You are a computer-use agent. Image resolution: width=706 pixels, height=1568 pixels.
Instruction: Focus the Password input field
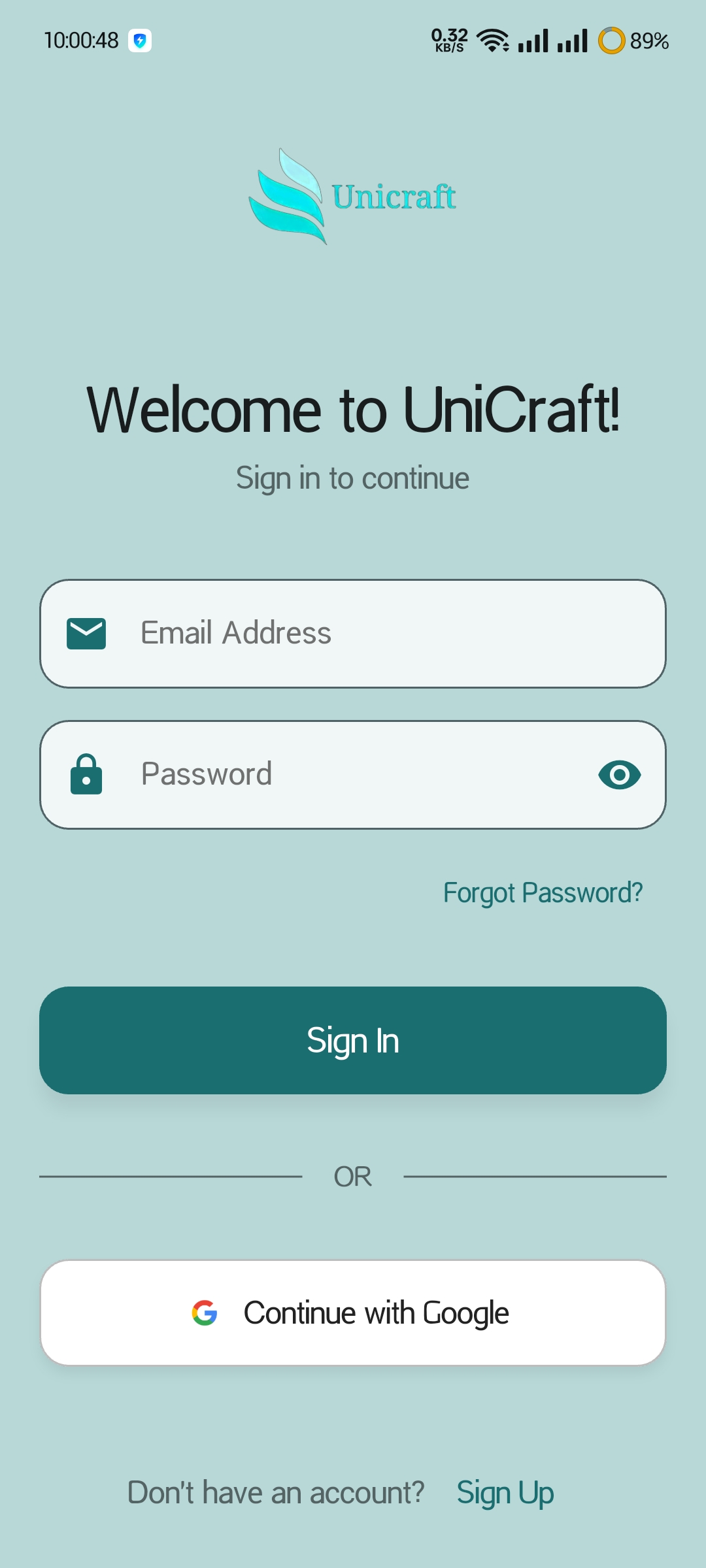pos(353,775)
